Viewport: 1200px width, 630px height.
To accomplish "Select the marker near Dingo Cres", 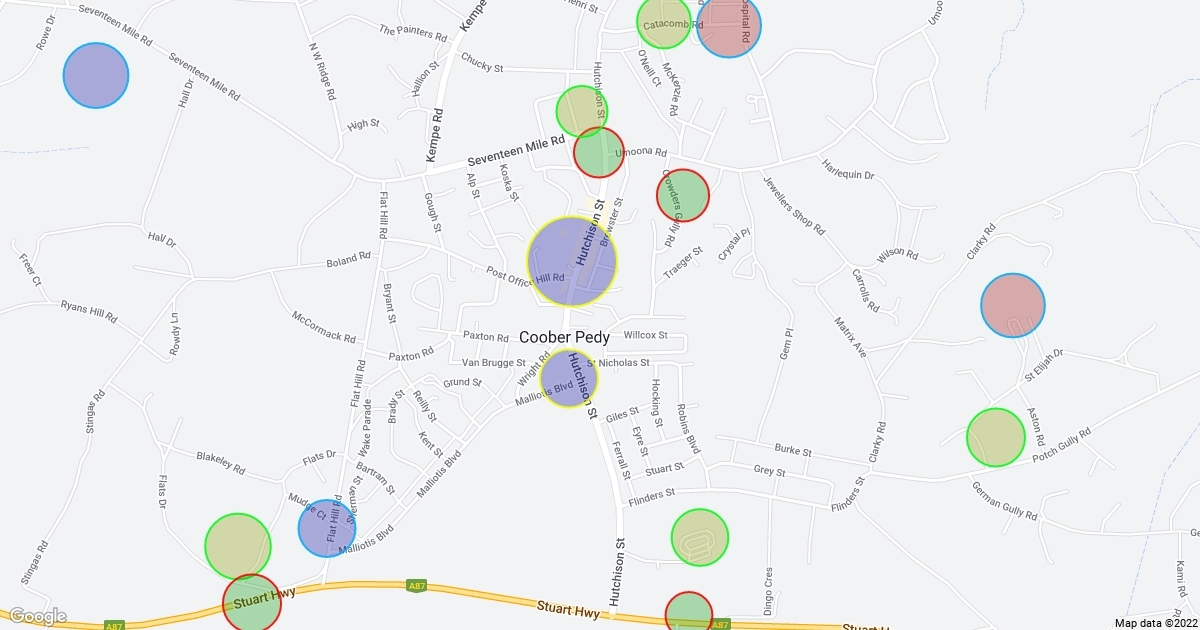I will click(699, 538).
